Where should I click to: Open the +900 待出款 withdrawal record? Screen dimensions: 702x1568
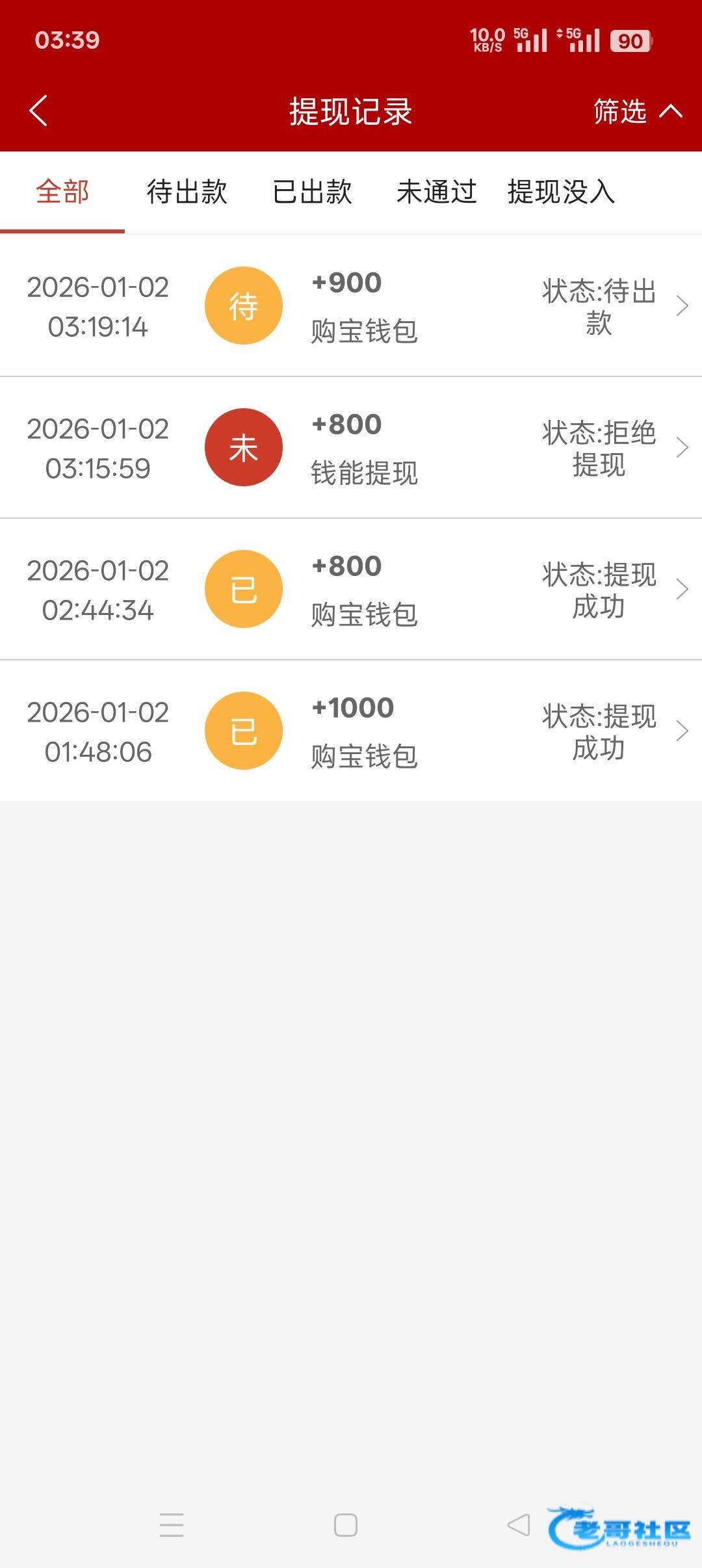click(x=351, y=306)
